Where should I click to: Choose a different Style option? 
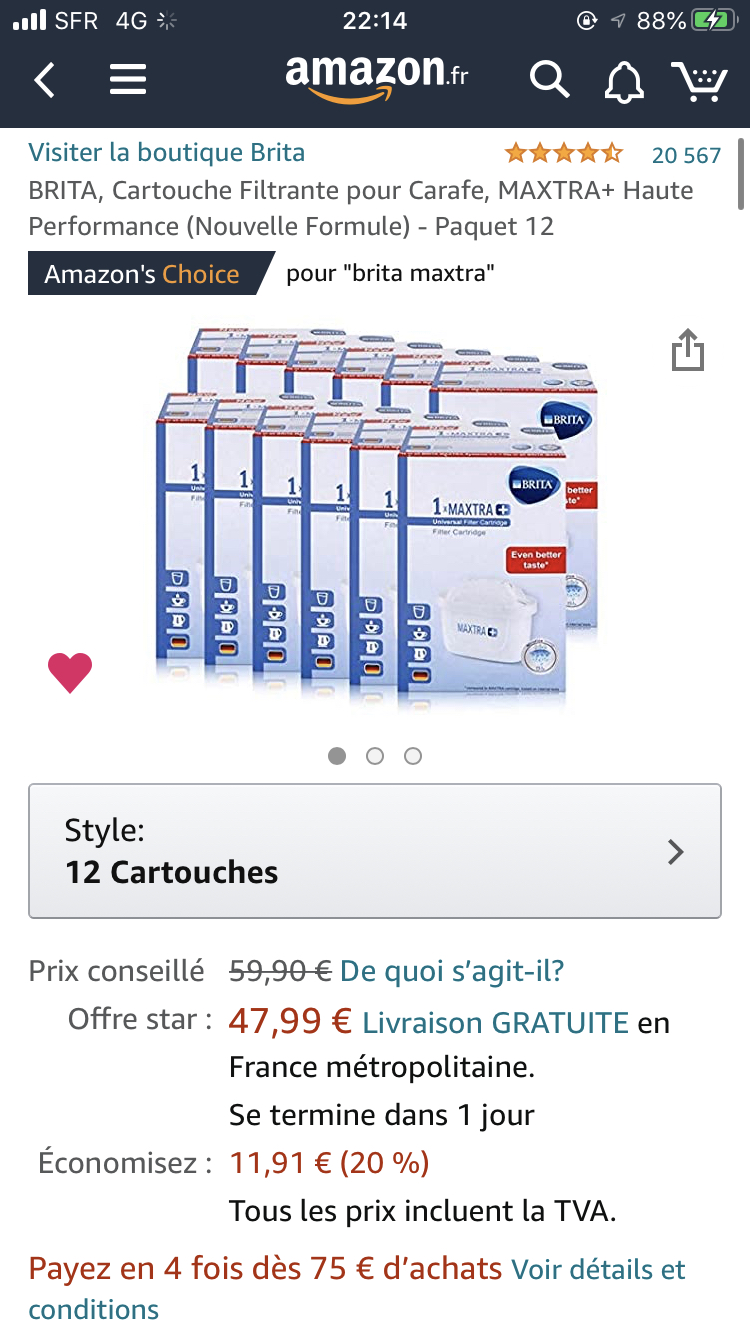tap(375, 851)
